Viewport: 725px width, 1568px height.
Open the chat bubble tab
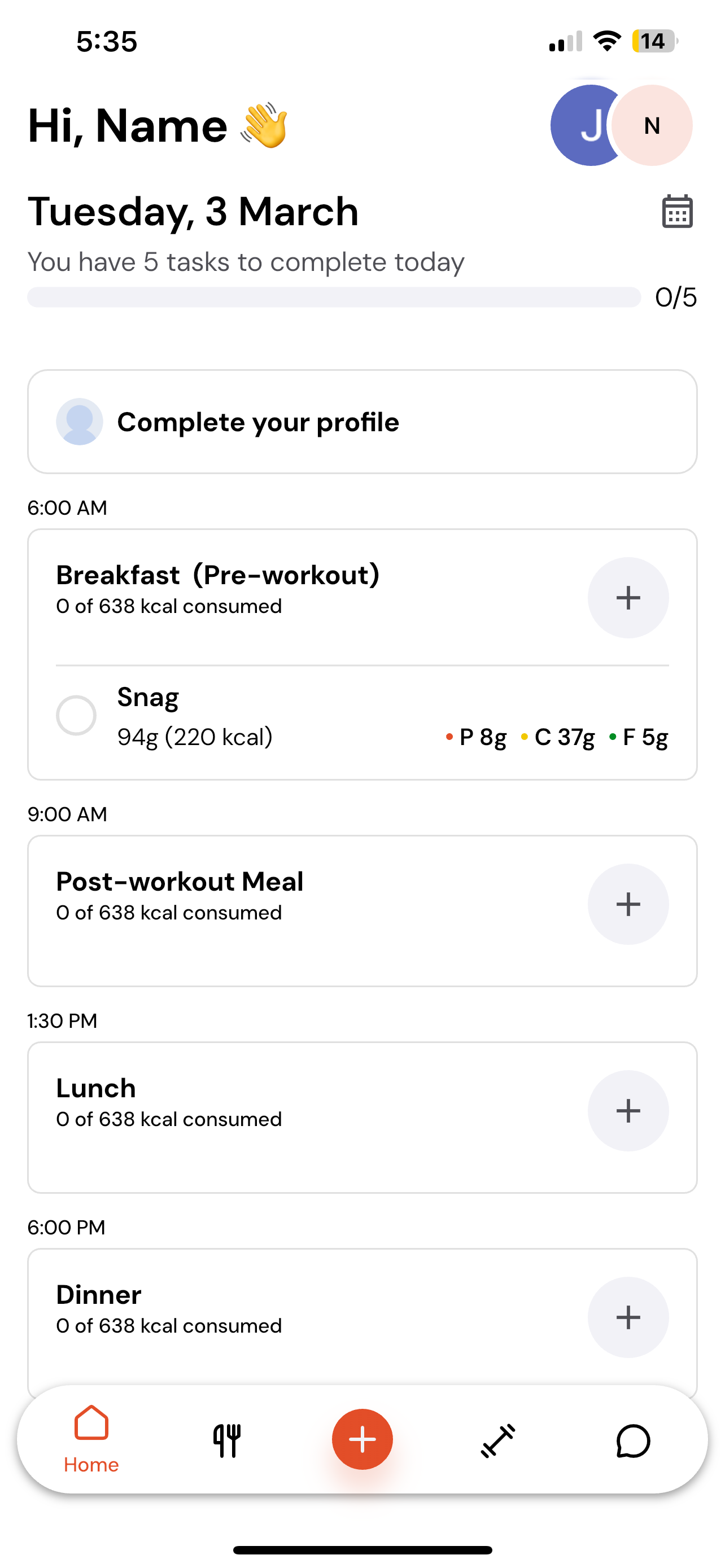[633, 1440]
